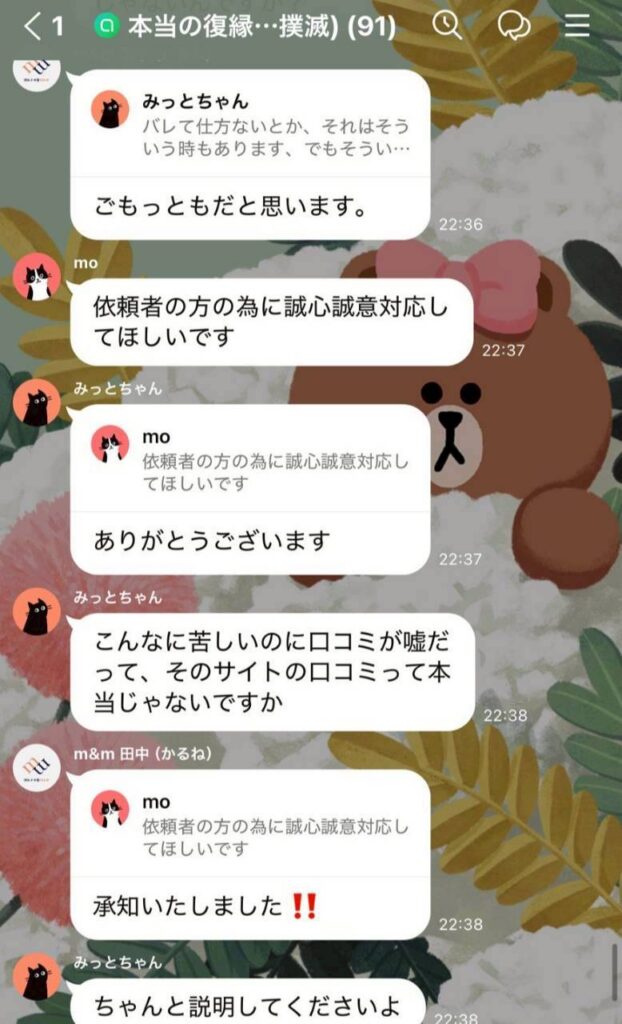
Task: Open the chat menu
Action: pos(577,26)
